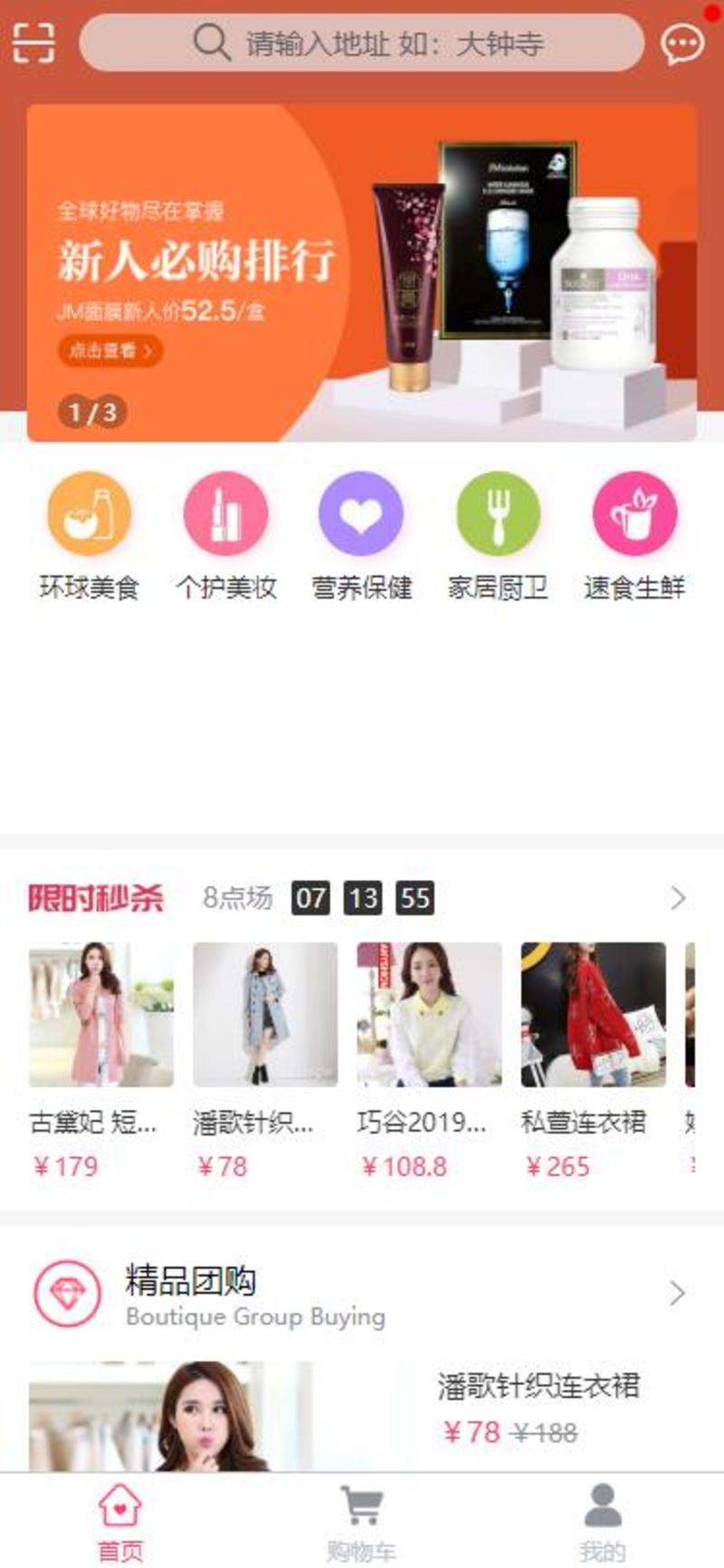Expand the 精品团购 section arrow
The width and height of the screenshot is (724, 1568).
pyautogui.click(x=677, y=1293)
